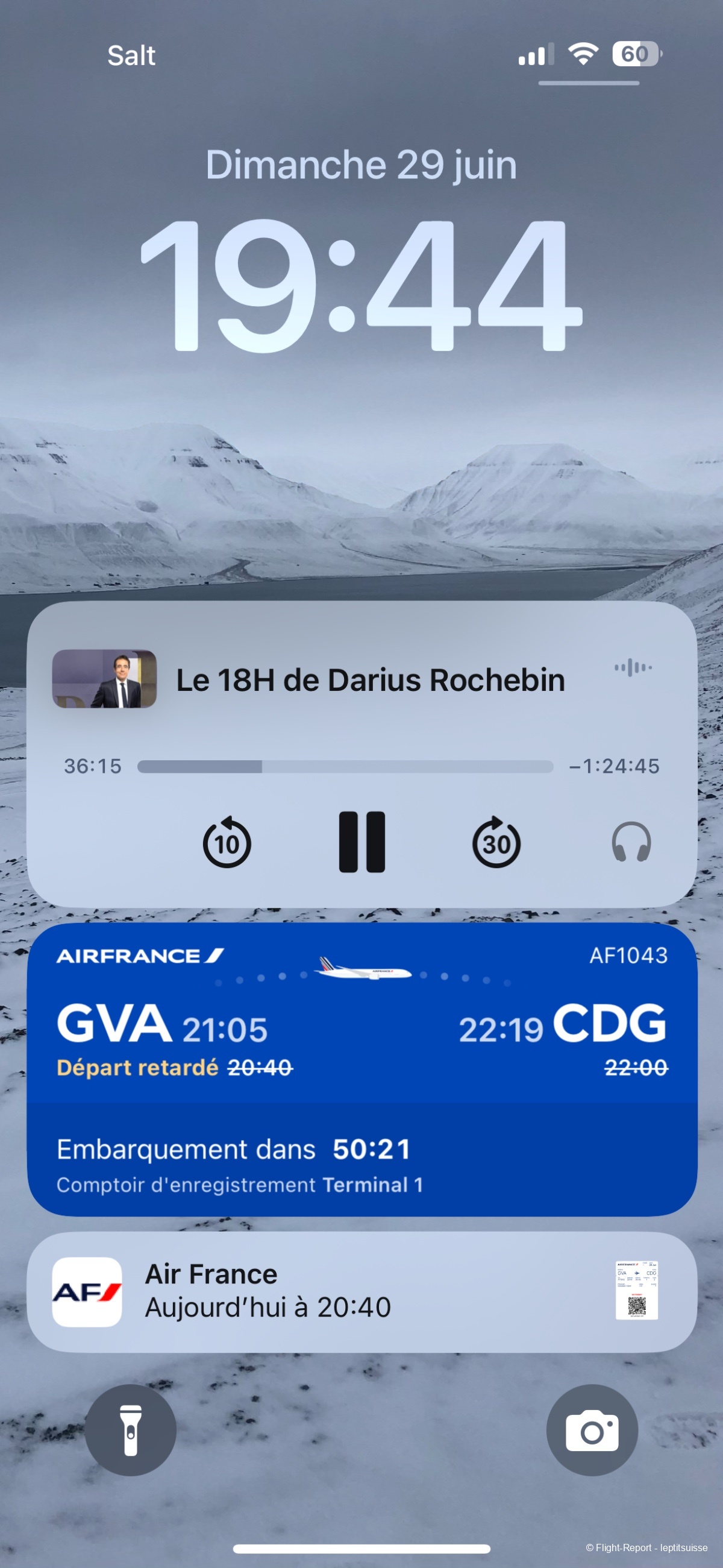Open the podcast artwork thumbnail
The width and height of the screenshot is (723, 1568).
tap(105, 679)
